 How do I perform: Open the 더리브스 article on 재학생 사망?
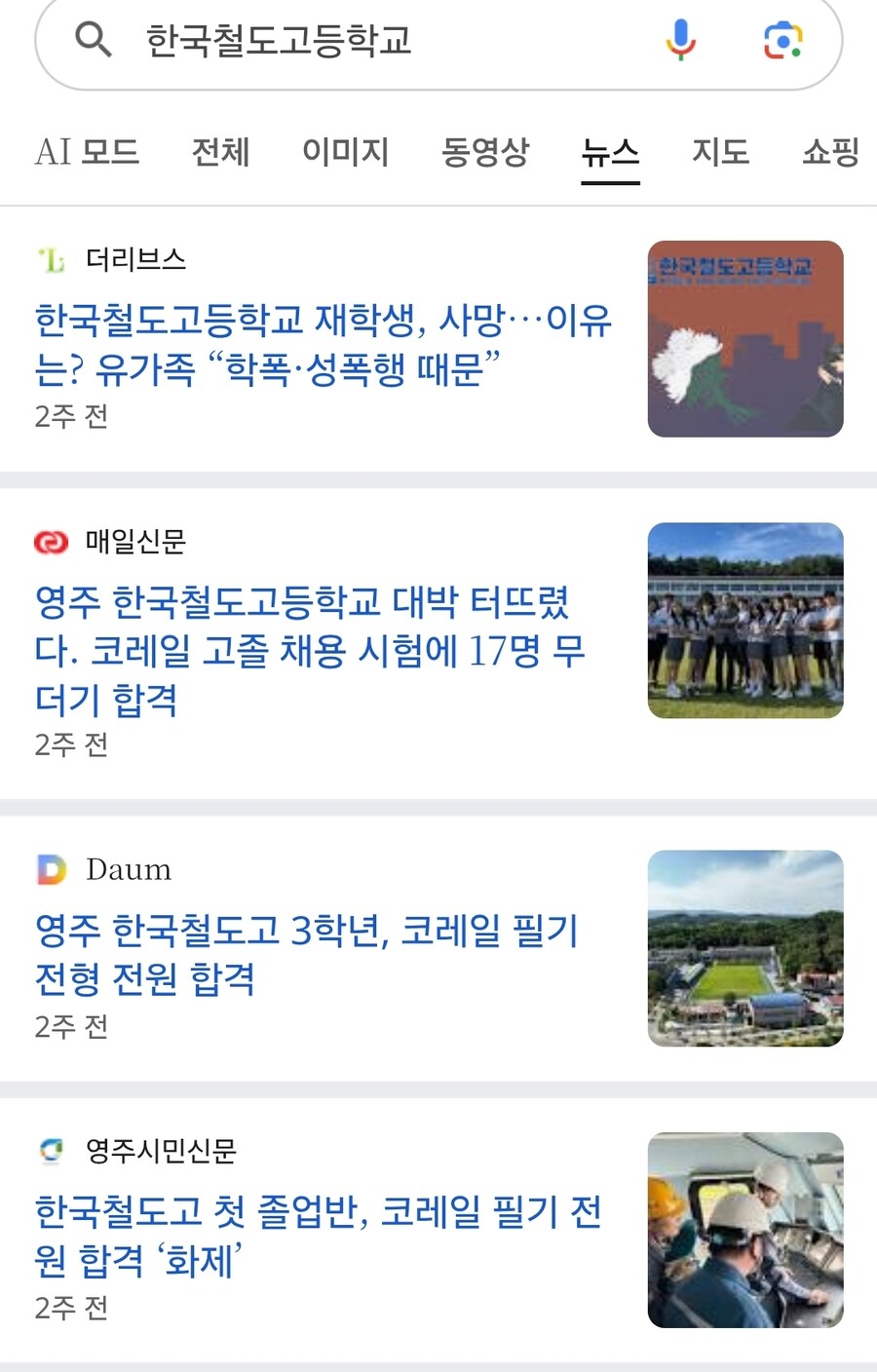click(x=323, y=345)
